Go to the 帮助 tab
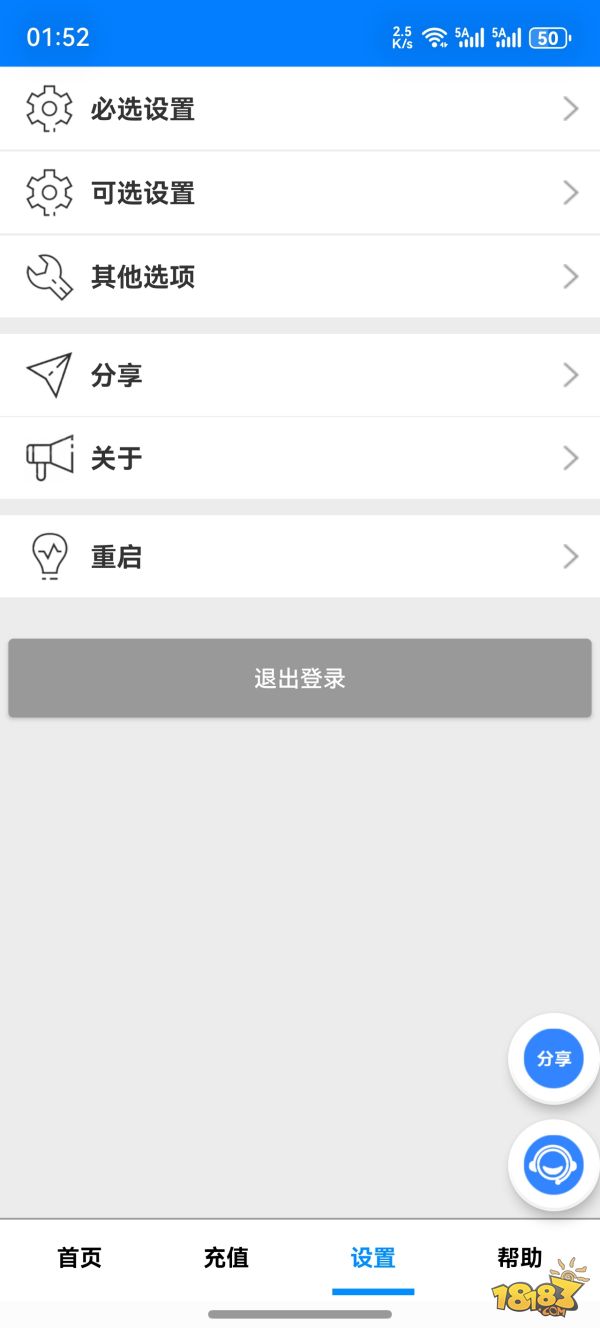Screen dimensions: 600x1328 pyautogui.click(x=519, y=1258)
